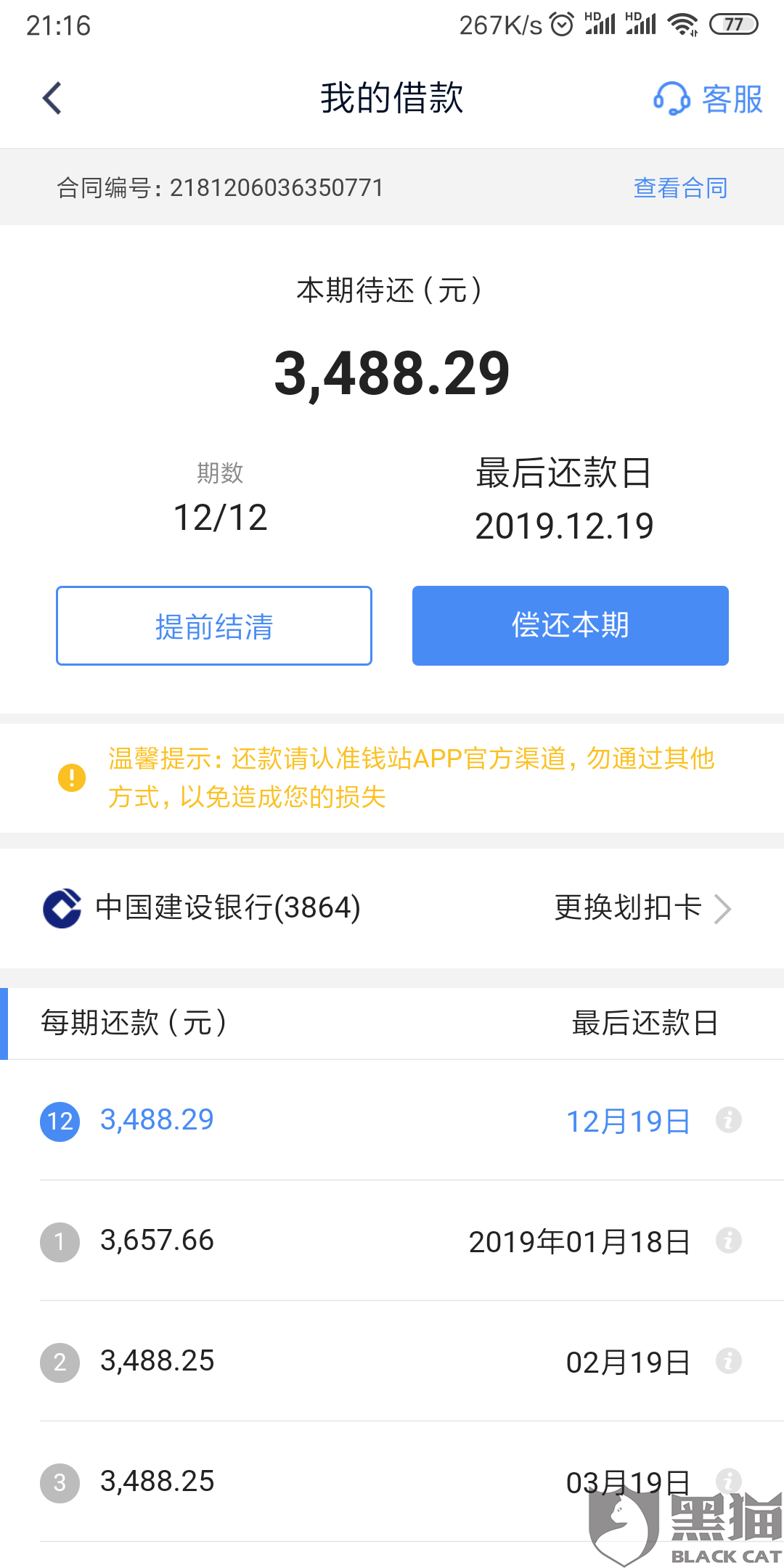Go back from 我的借款 page
784x1568 pixels.
click(x=52, y=98)
